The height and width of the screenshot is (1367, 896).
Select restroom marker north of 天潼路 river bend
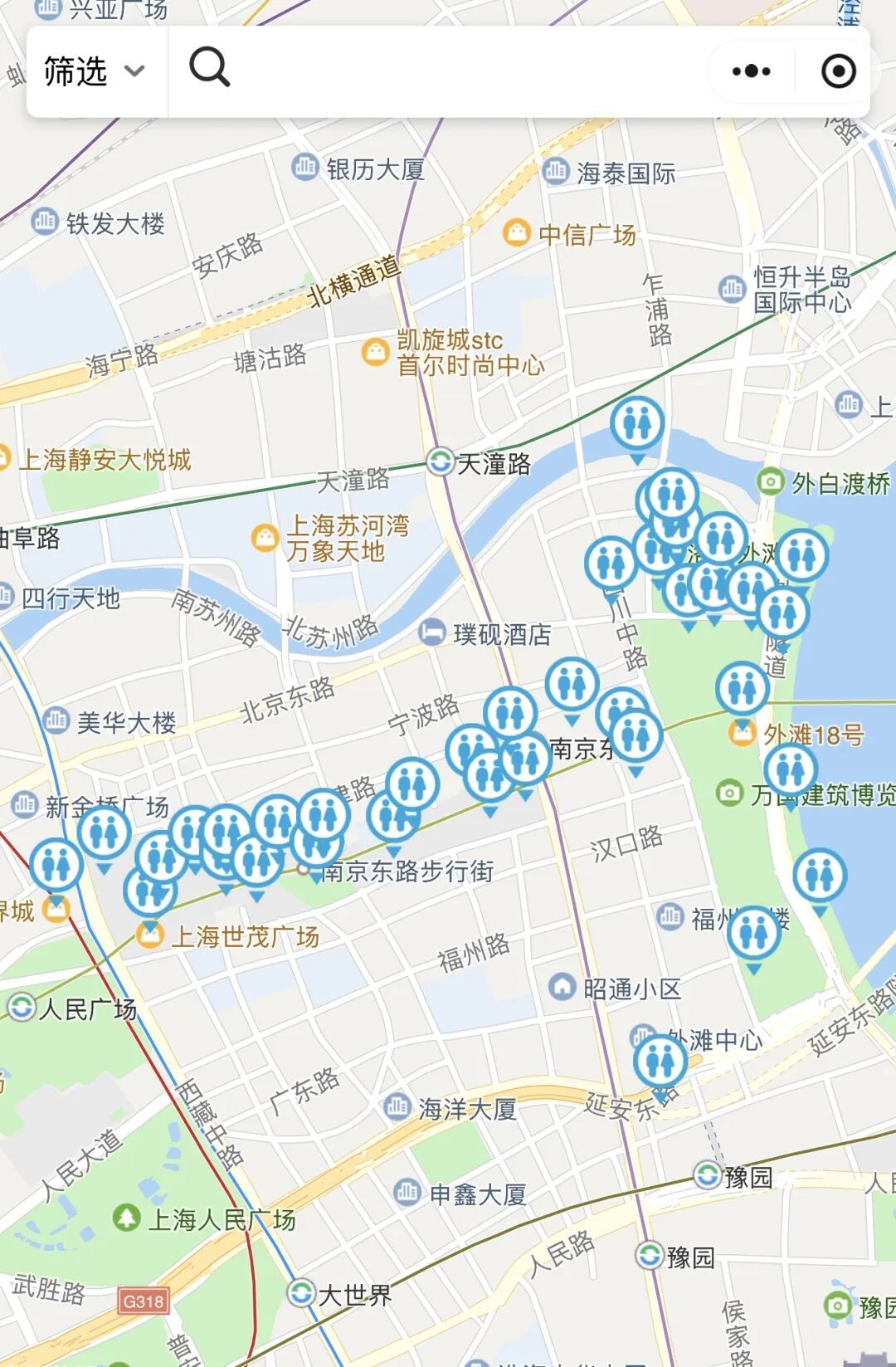636,424
